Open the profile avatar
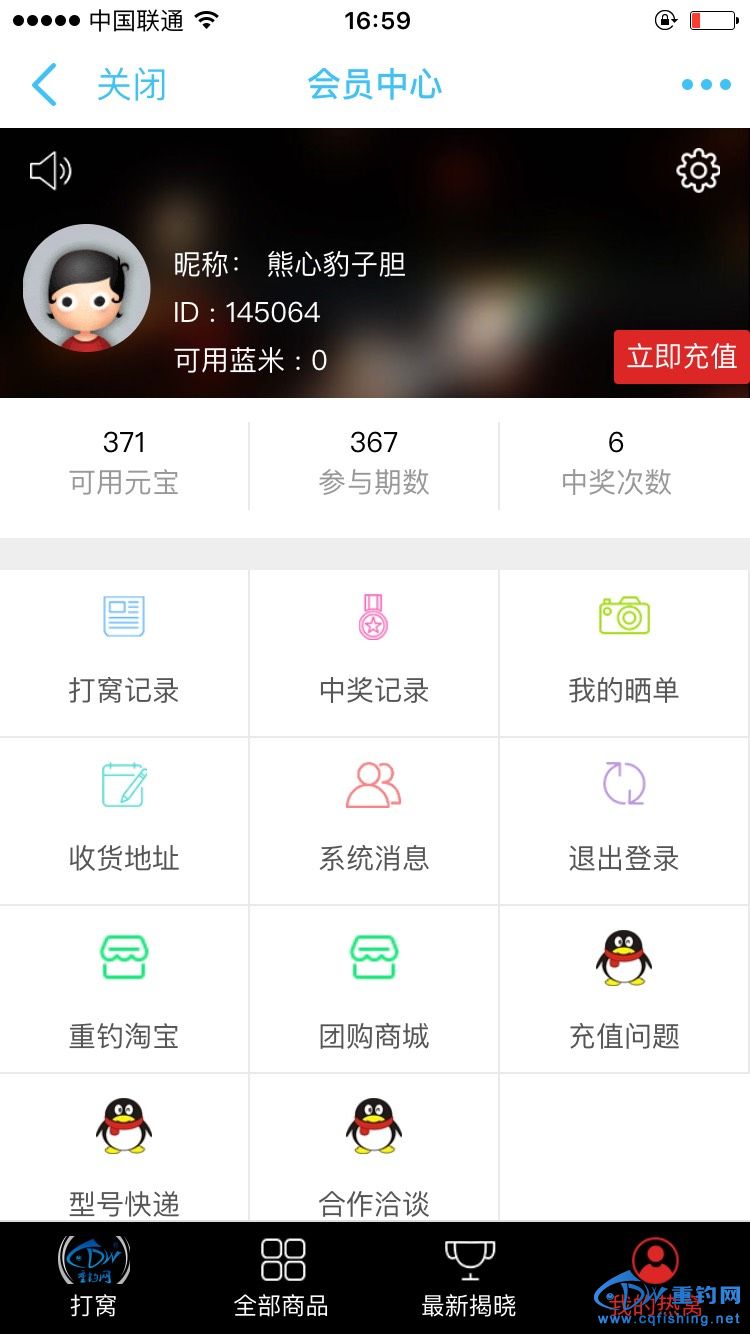 [x=87, y=288]
